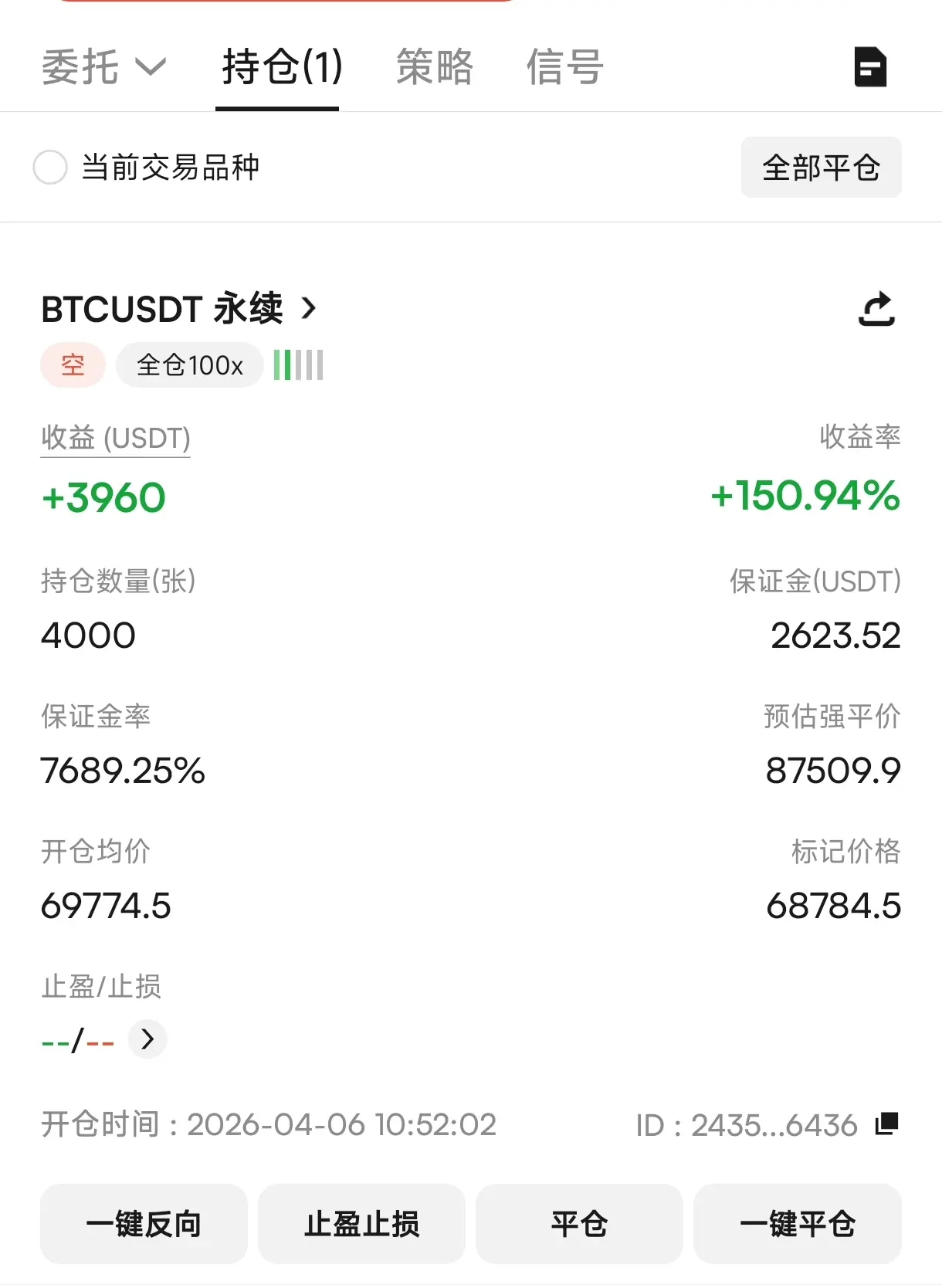Open the 委托 dropdown tab
This screenshot has height=1288, width=942.
coord(103,67)
